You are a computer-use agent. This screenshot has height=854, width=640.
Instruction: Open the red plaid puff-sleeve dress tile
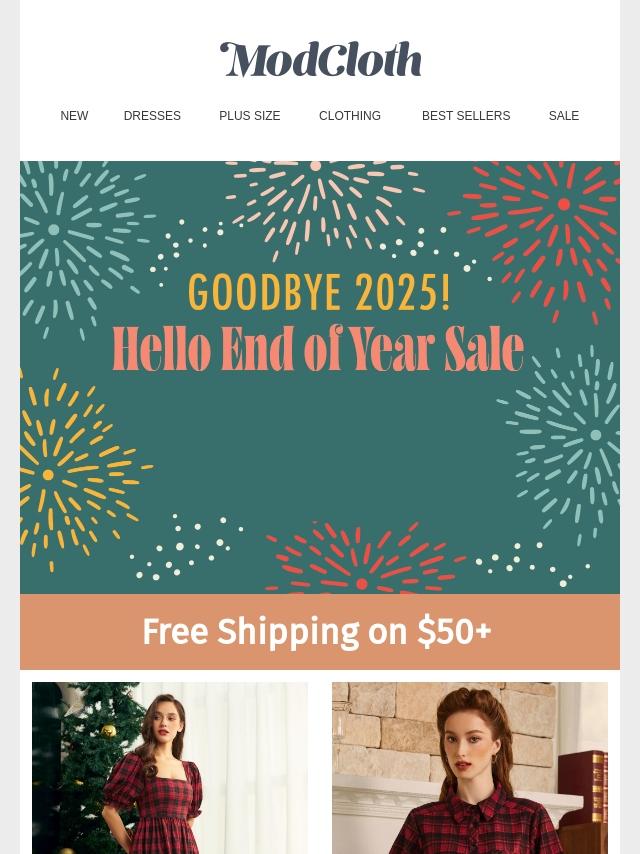click(170, 768)
